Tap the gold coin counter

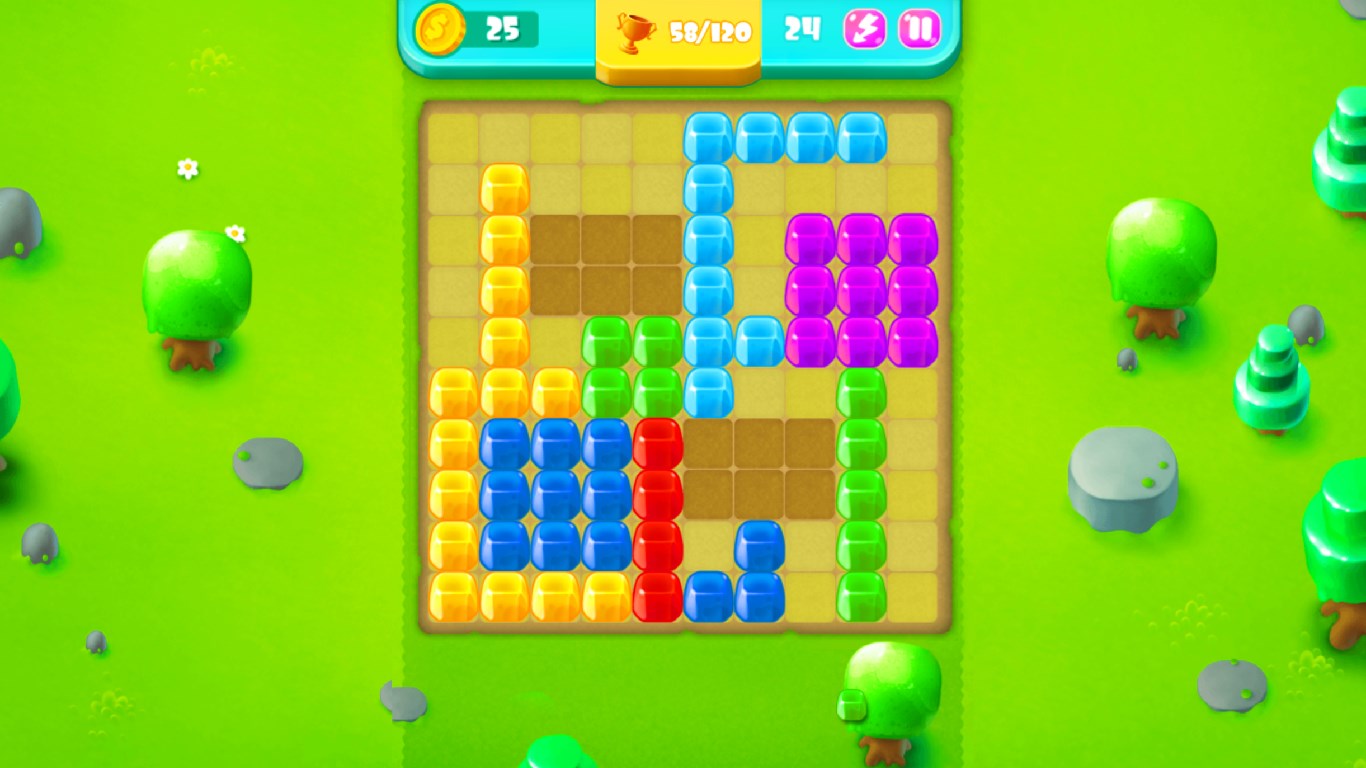441,29
